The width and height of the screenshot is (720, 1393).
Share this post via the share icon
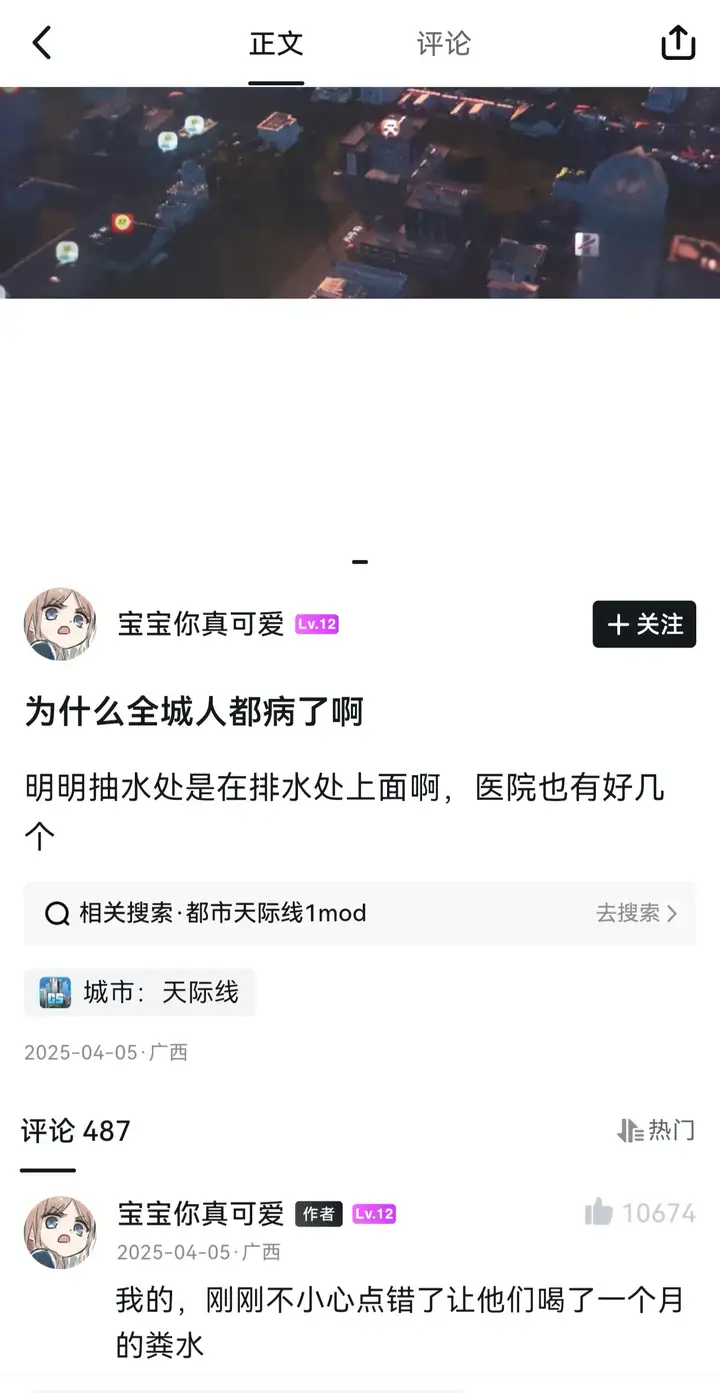pos(677,43)
